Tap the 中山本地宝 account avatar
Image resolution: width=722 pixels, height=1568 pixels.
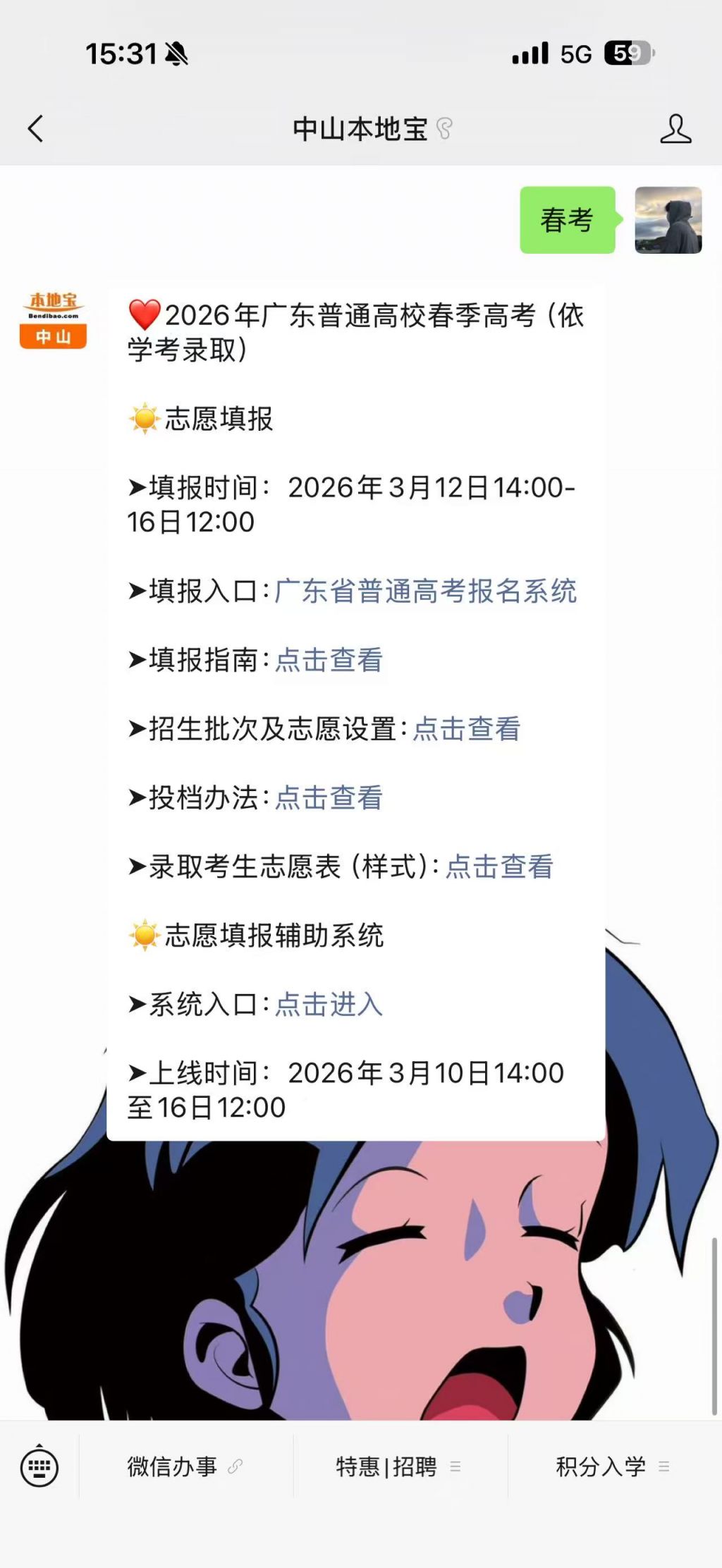(53, 321)
